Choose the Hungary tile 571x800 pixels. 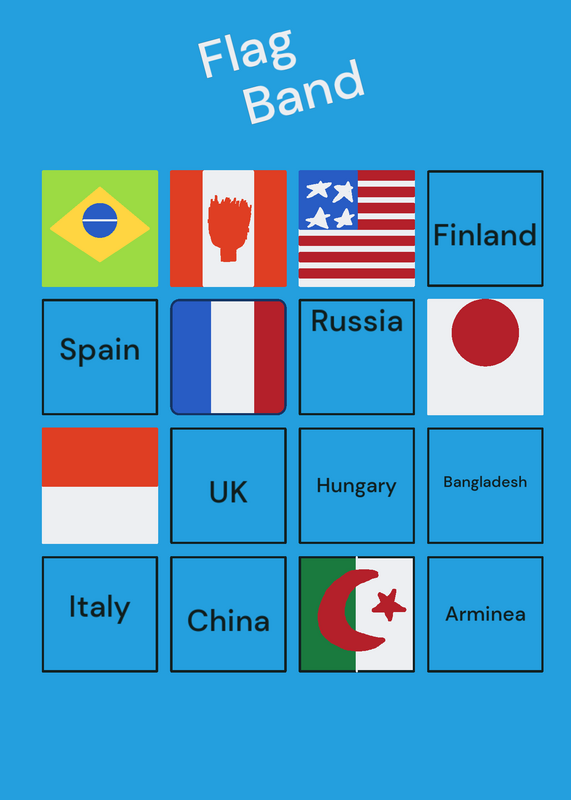coord(357,486)
